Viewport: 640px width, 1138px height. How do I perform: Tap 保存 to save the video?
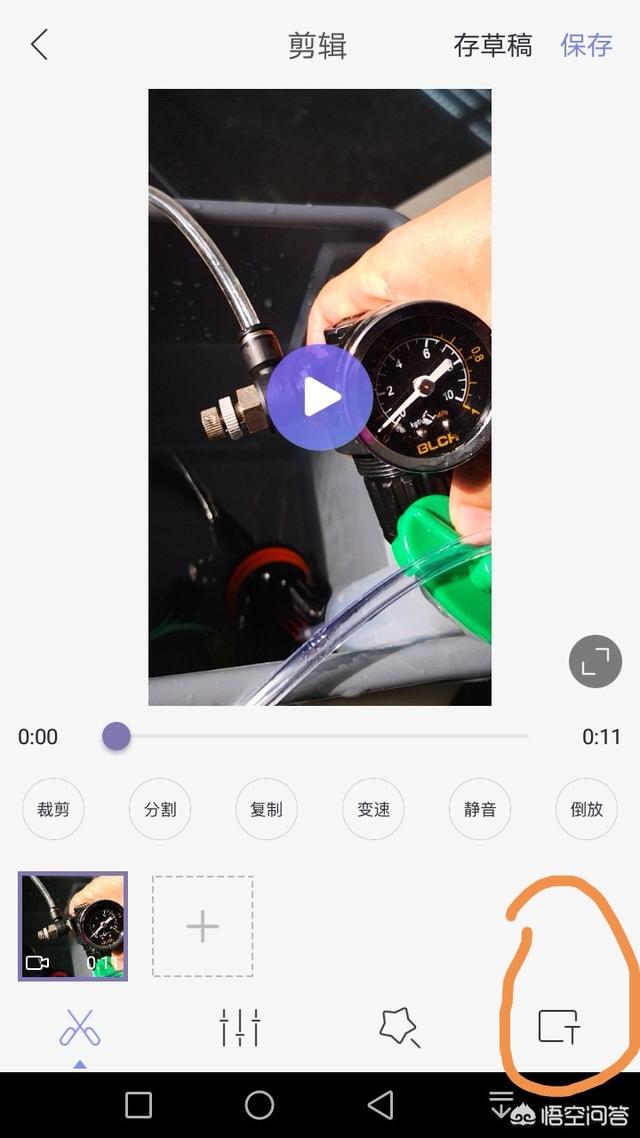(586, 46)
